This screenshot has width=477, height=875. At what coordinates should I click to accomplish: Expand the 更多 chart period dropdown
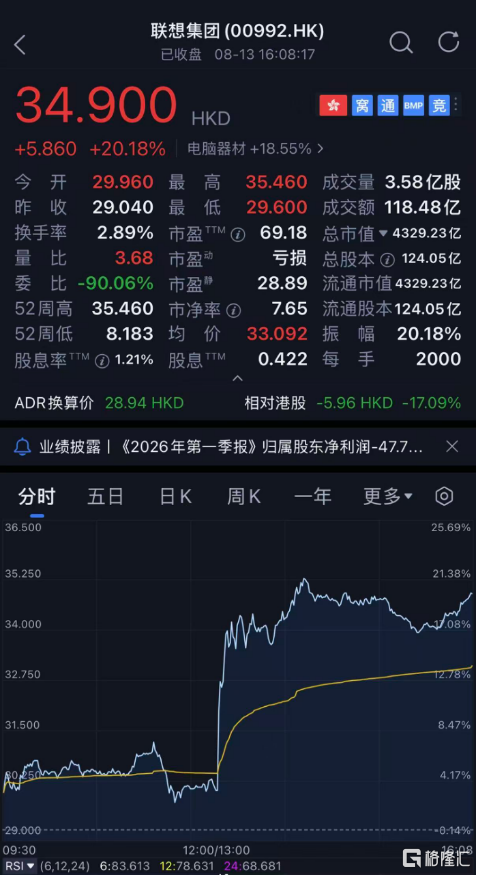coord(388,496)
